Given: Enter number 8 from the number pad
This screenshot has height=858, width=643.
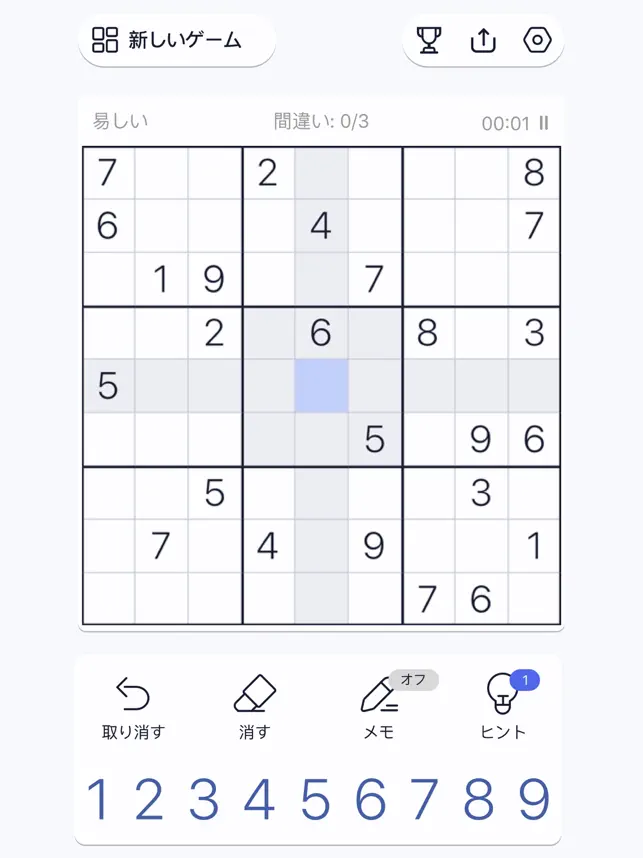Looking at the screenshot, I should 479,799.
